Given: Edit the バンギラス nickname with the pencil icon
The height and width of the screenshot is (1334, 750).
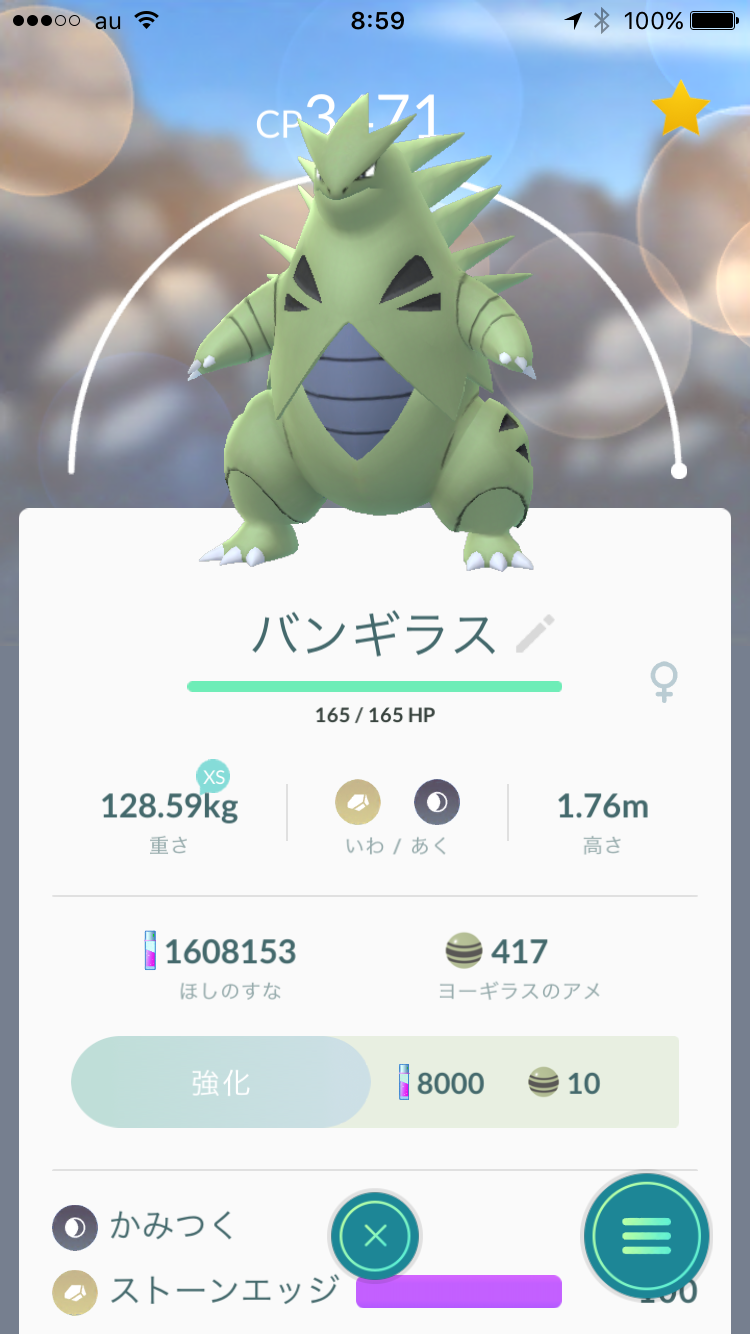Looking at the screenshot, I should pos(535,634).
